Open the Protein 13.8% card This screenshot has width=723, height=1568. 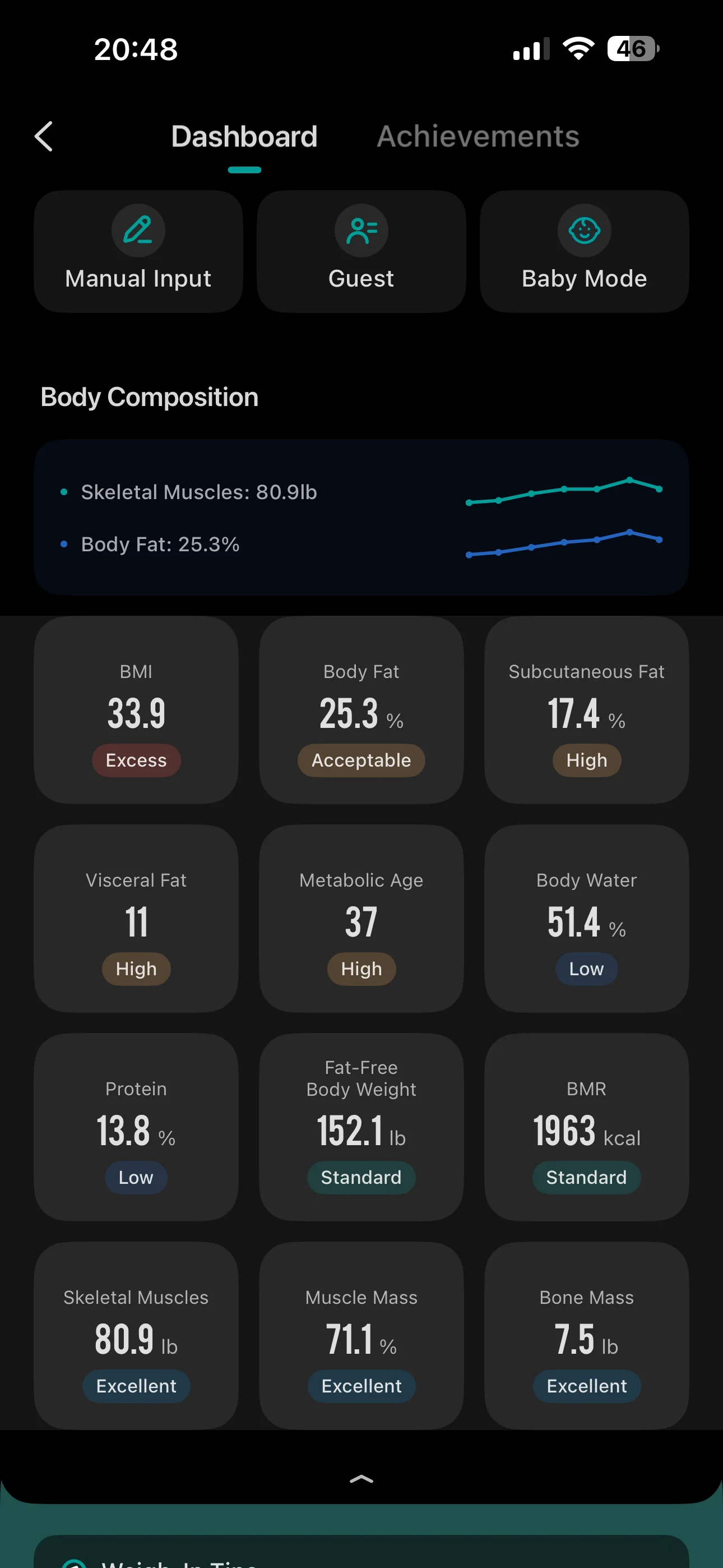click(x=136, y=1127)
